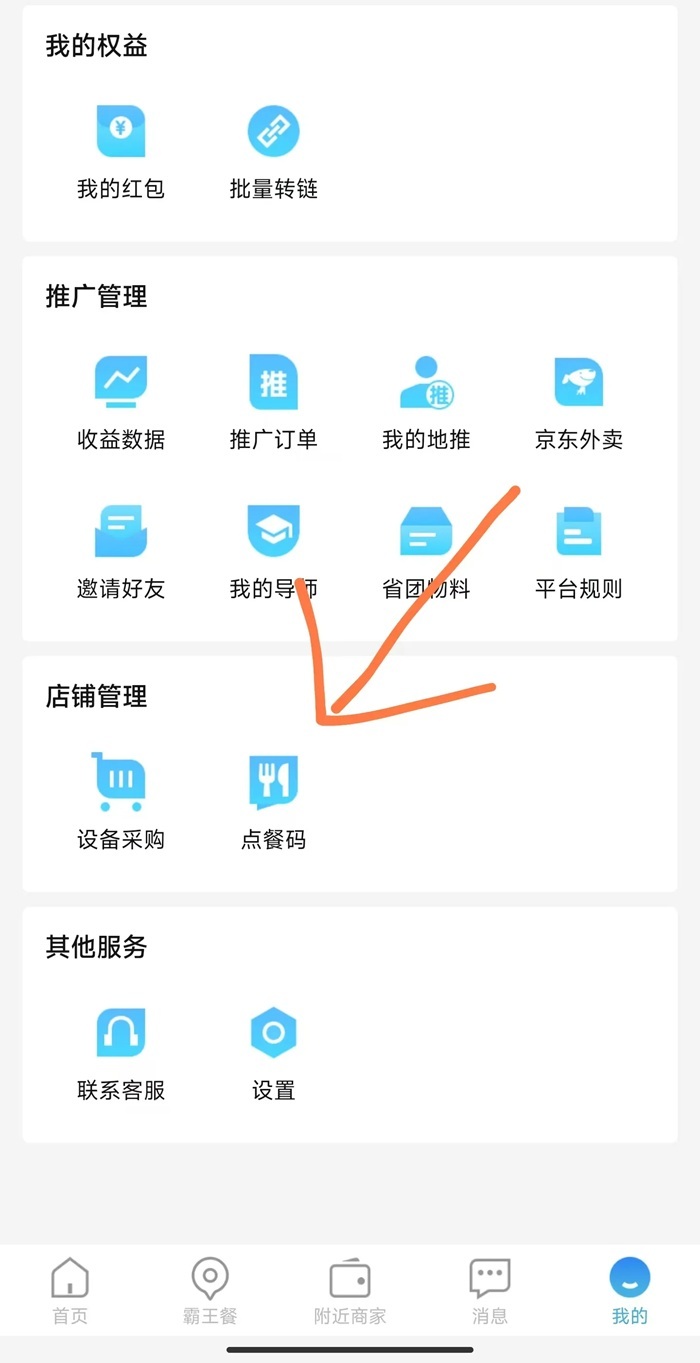Open the 消息 messages tab

pos(490,1291)
